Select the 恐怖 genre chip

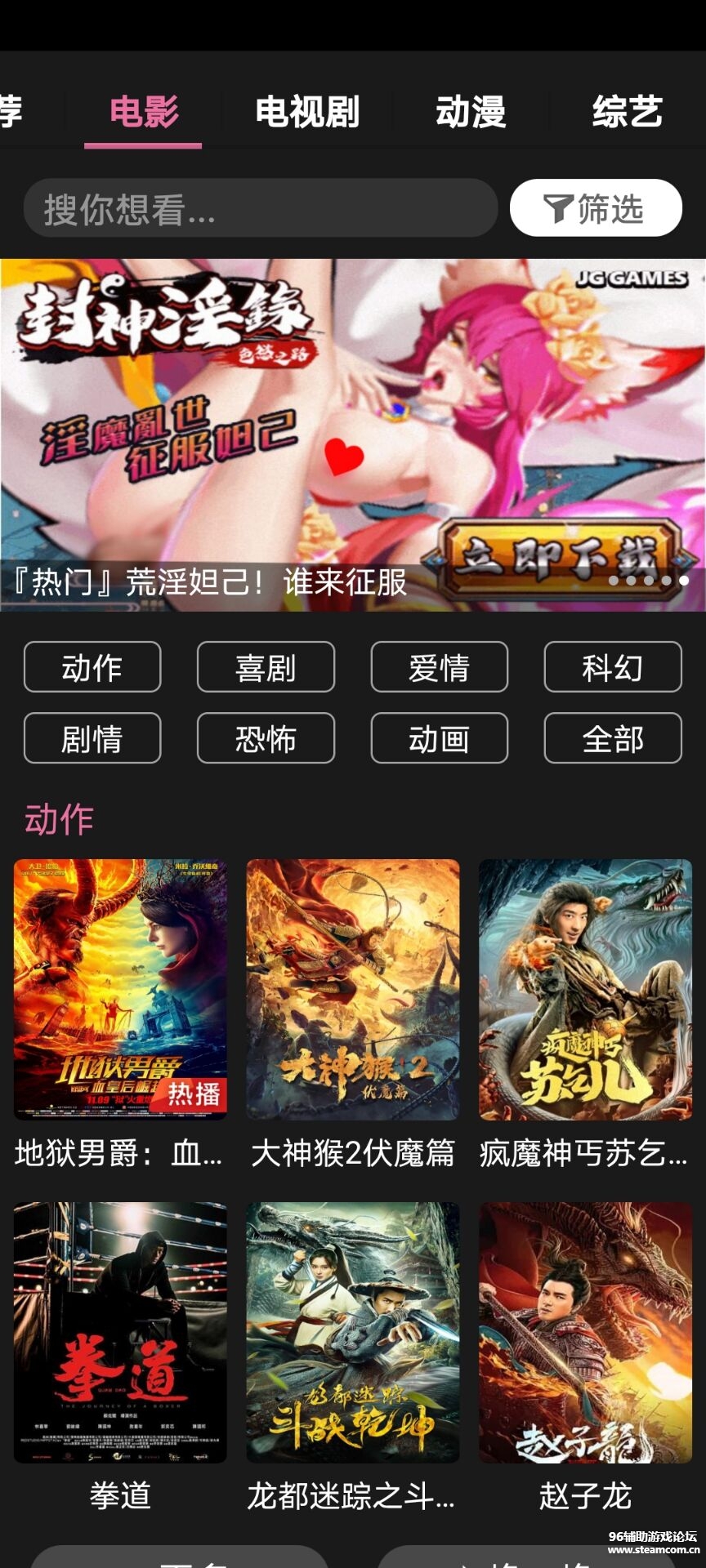[x=266, y=739]
